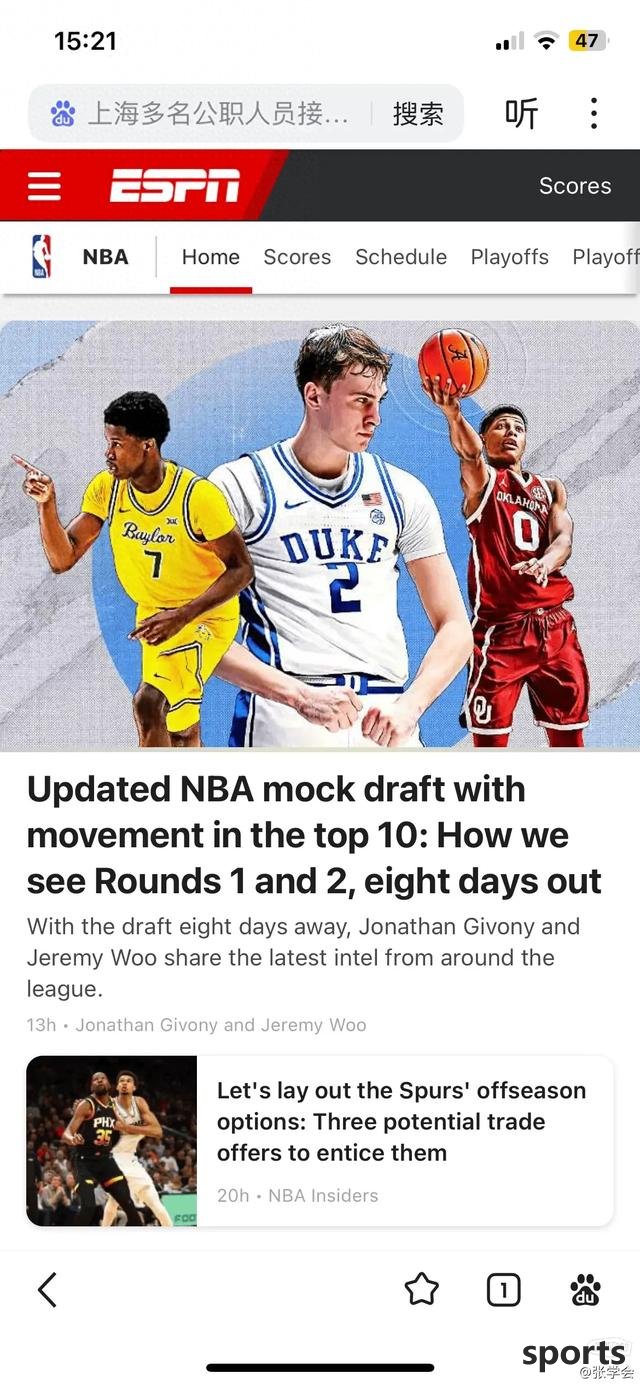This screenshot has height=1385, width=640.
Task: Switch to the Schedule tab
Action: pyautogui.click(x=401, y=257)
